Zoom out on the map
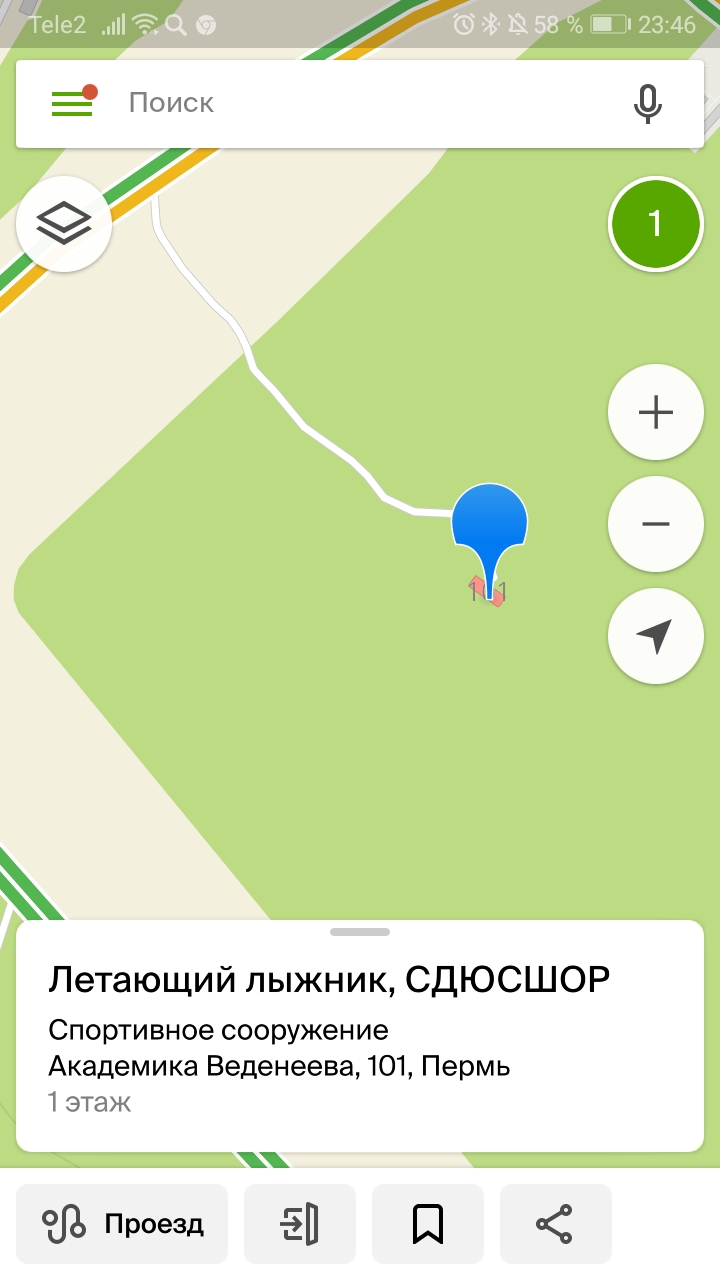This screenshot has height=1280, width=720. click(x=655, y=524)
